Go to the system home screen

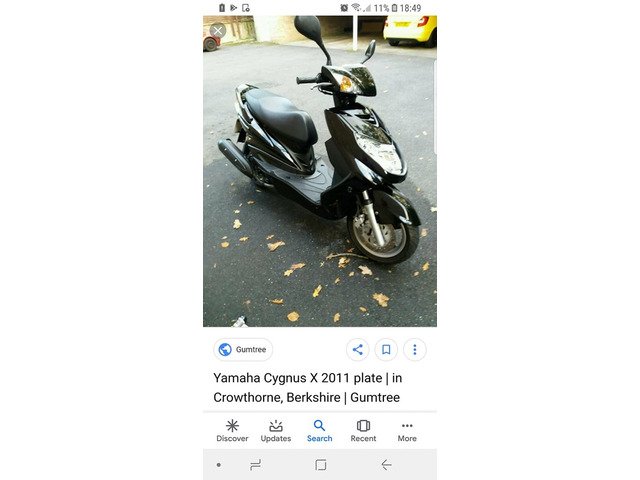320,465
